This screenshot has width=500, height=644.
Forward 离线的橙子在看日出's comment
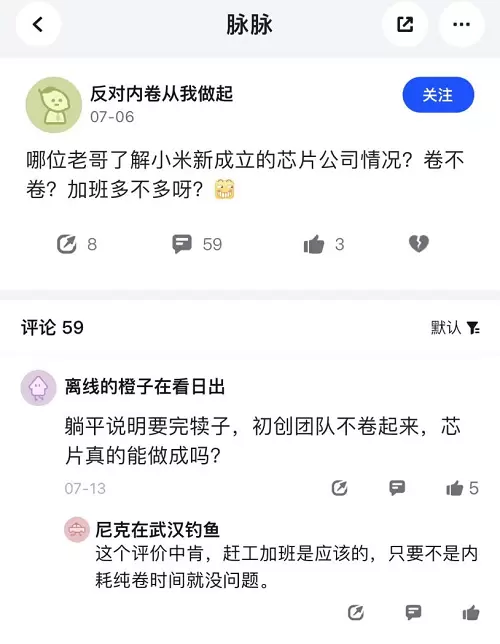click(339, 488)
